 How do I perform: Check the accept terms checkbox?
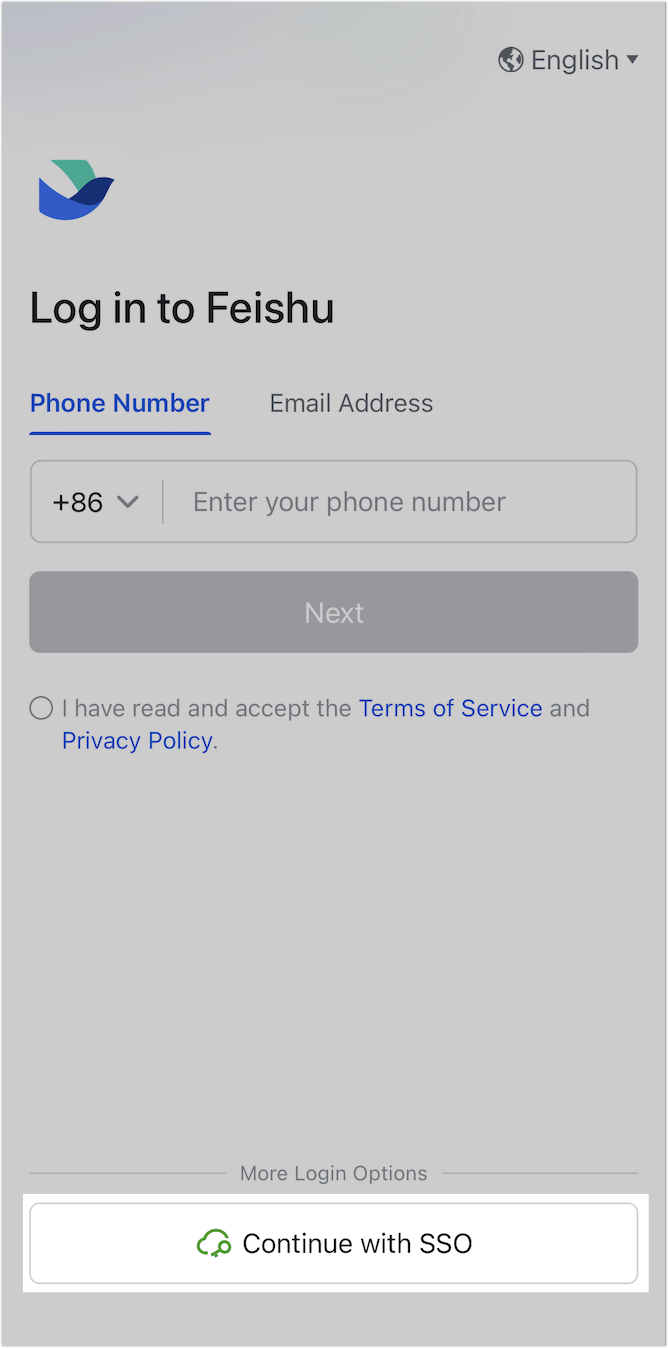(41, 709)
